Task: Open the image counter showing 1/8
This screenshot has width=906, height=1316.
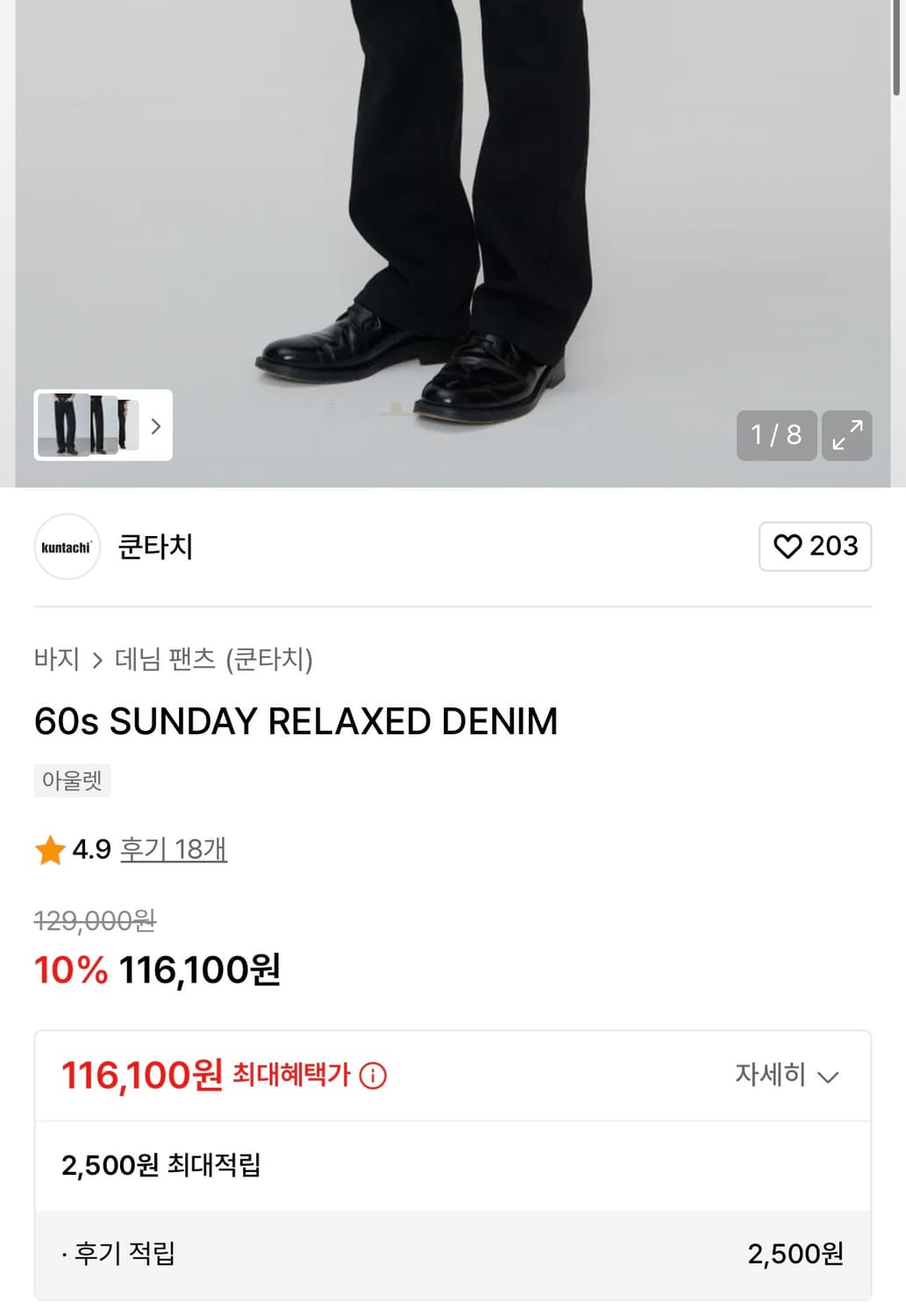Action: (775, 434)
